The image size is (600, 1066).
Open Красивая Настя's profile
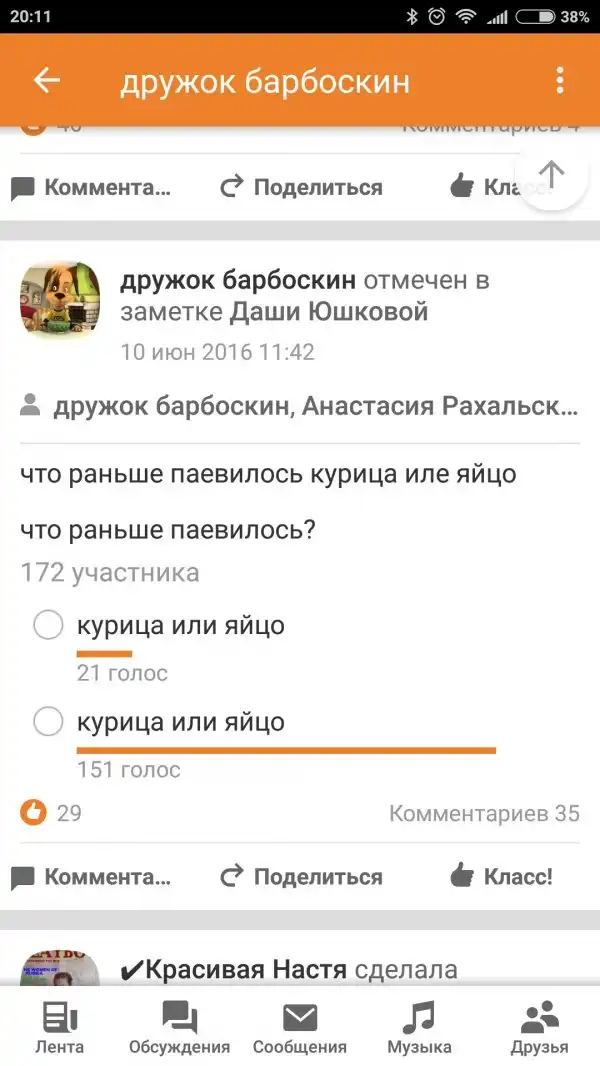click(247, 969)
